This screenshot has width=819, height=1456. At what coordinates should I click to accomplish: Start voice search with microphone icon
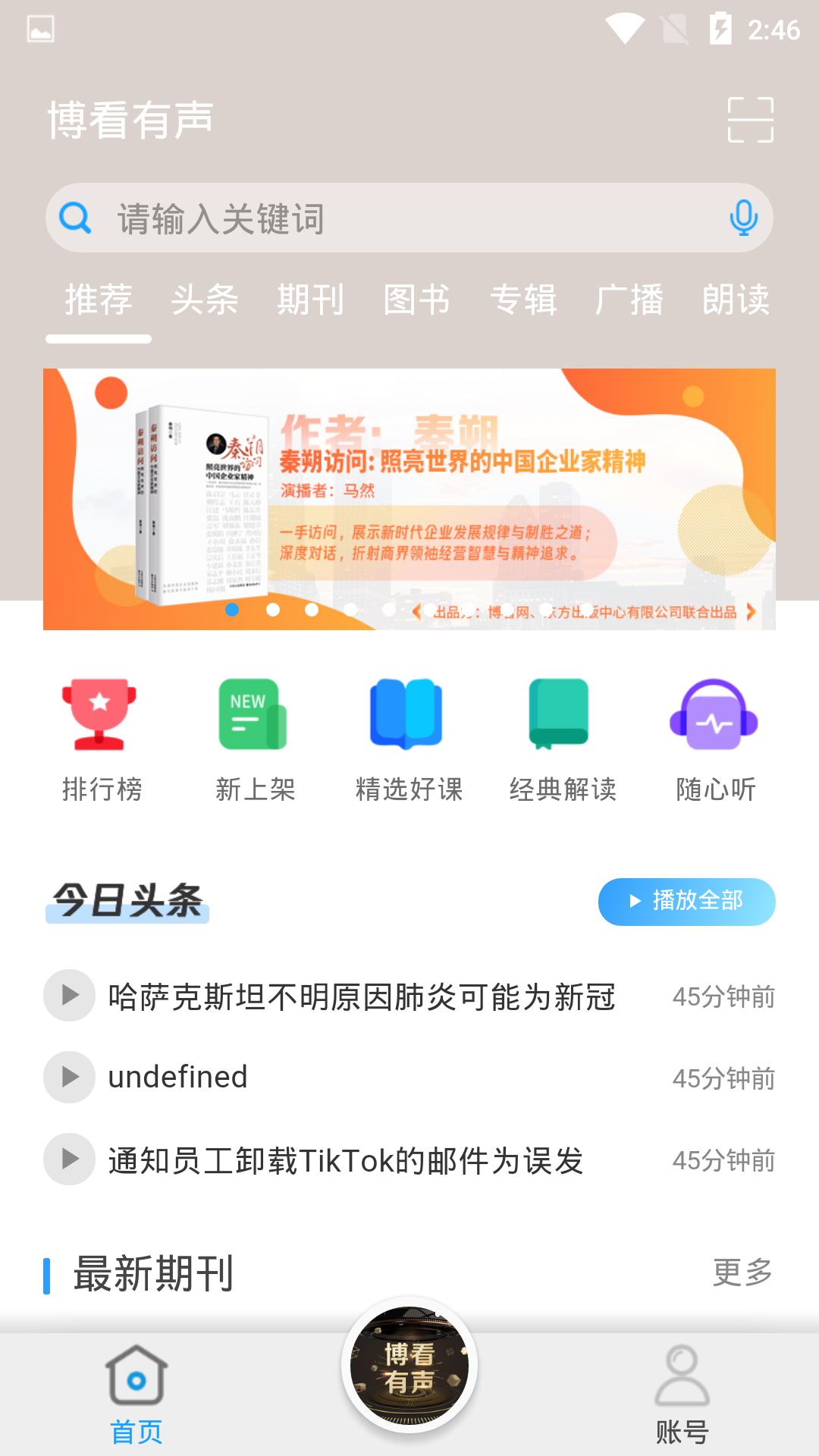[743, 218]
